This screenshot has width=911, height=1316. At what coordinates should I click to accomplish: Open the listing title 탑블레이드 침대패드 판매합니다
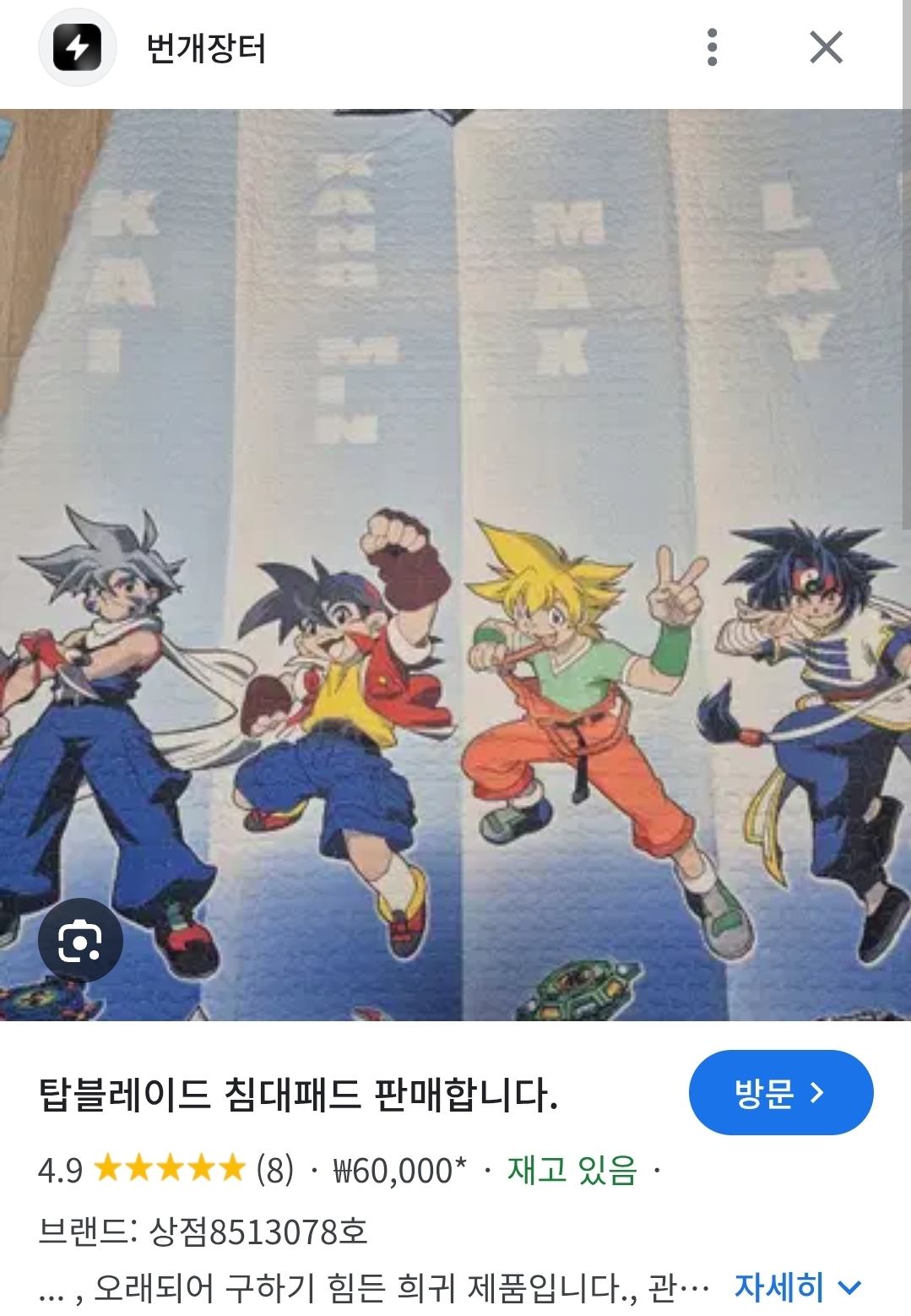coord(298,1095)
